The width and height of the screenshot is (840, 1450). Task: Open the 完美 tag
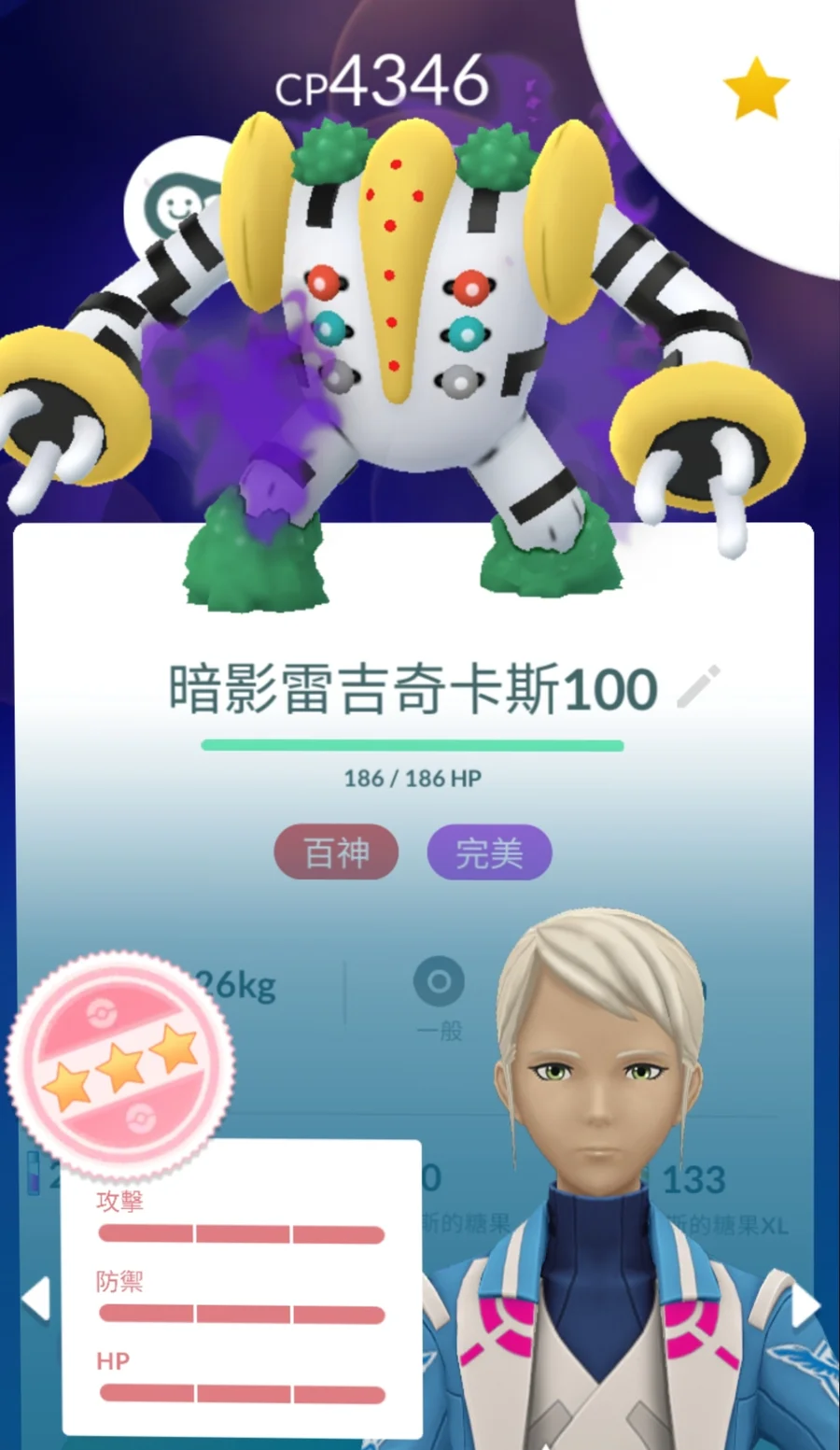click(489, 852)
